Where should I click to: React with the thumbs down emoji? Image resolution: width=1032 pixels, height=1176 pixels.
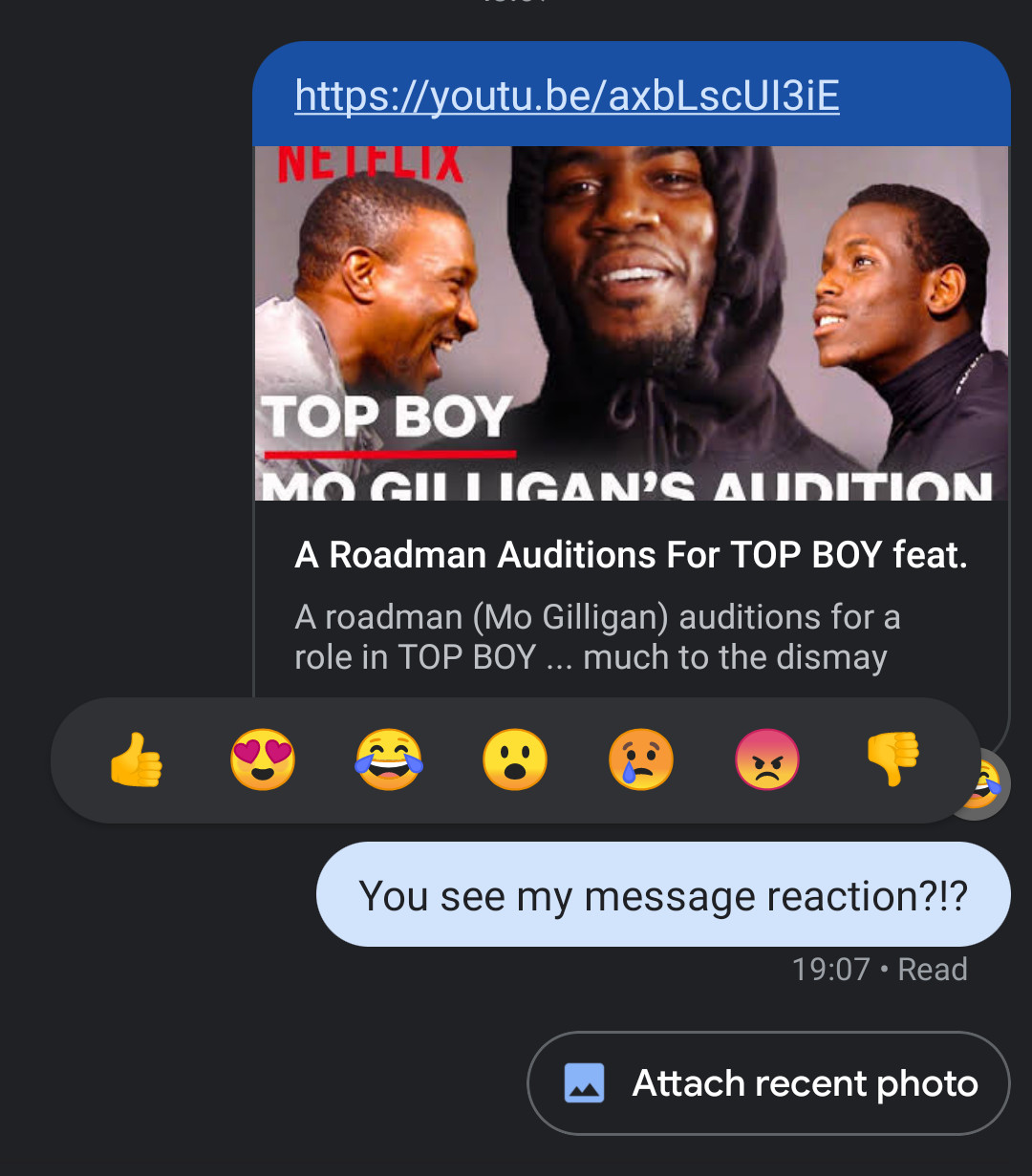[x=892, y=760]
